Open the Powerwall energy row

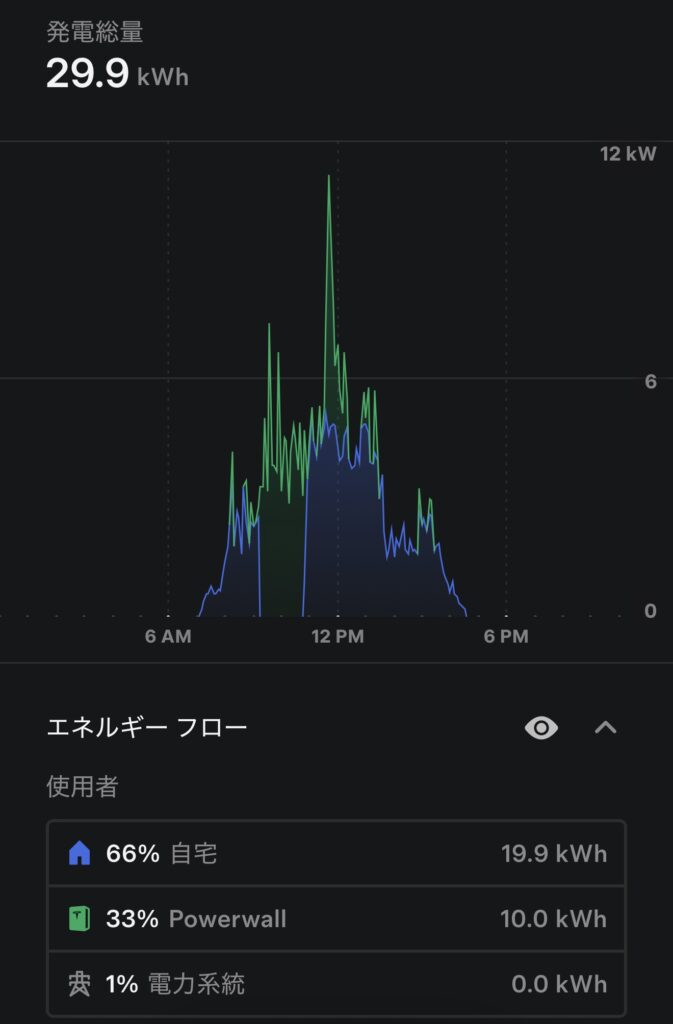(x=336, y=919)
